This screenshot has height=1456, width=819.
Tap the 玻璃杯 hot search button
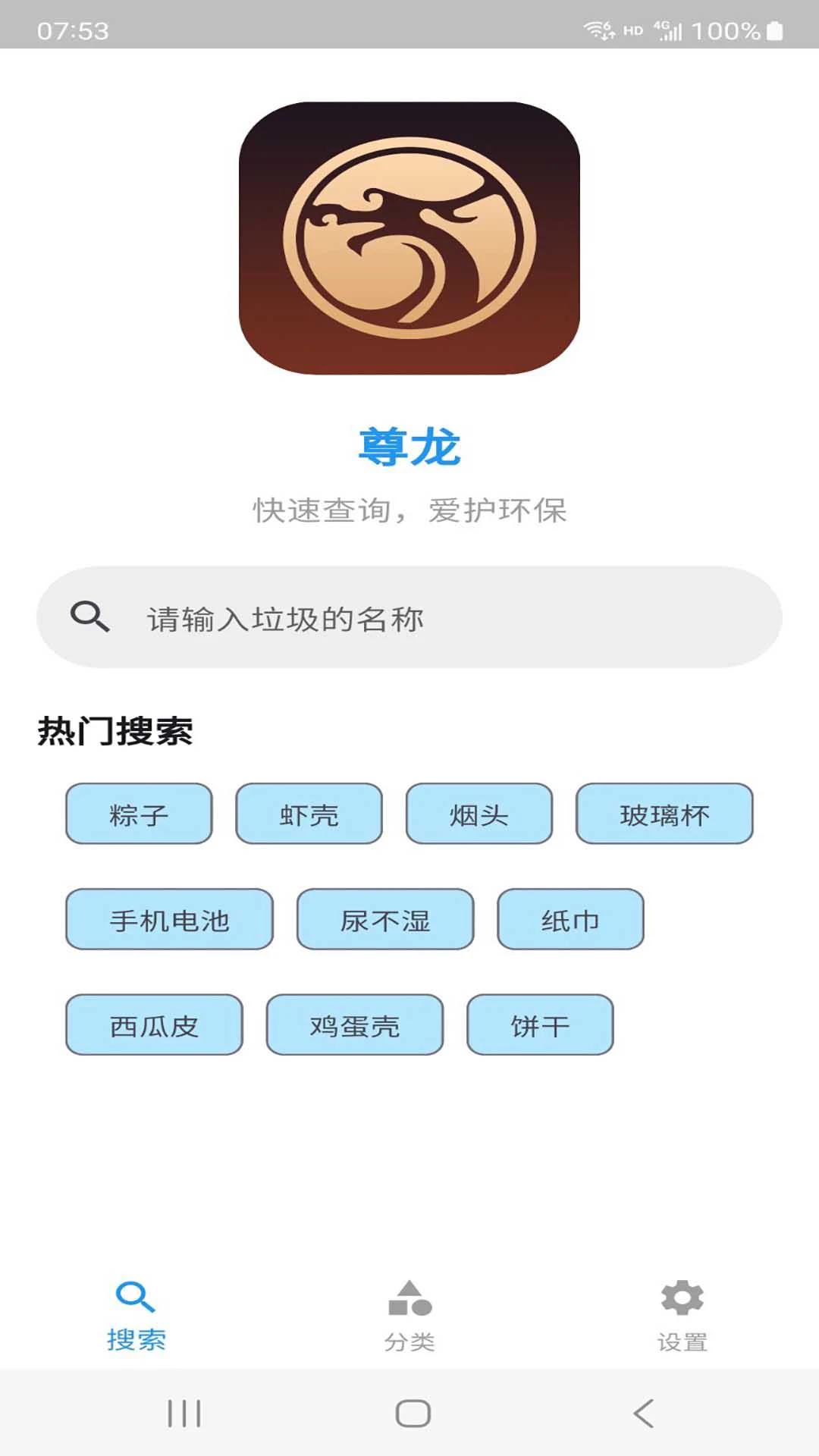pos(664,814)
